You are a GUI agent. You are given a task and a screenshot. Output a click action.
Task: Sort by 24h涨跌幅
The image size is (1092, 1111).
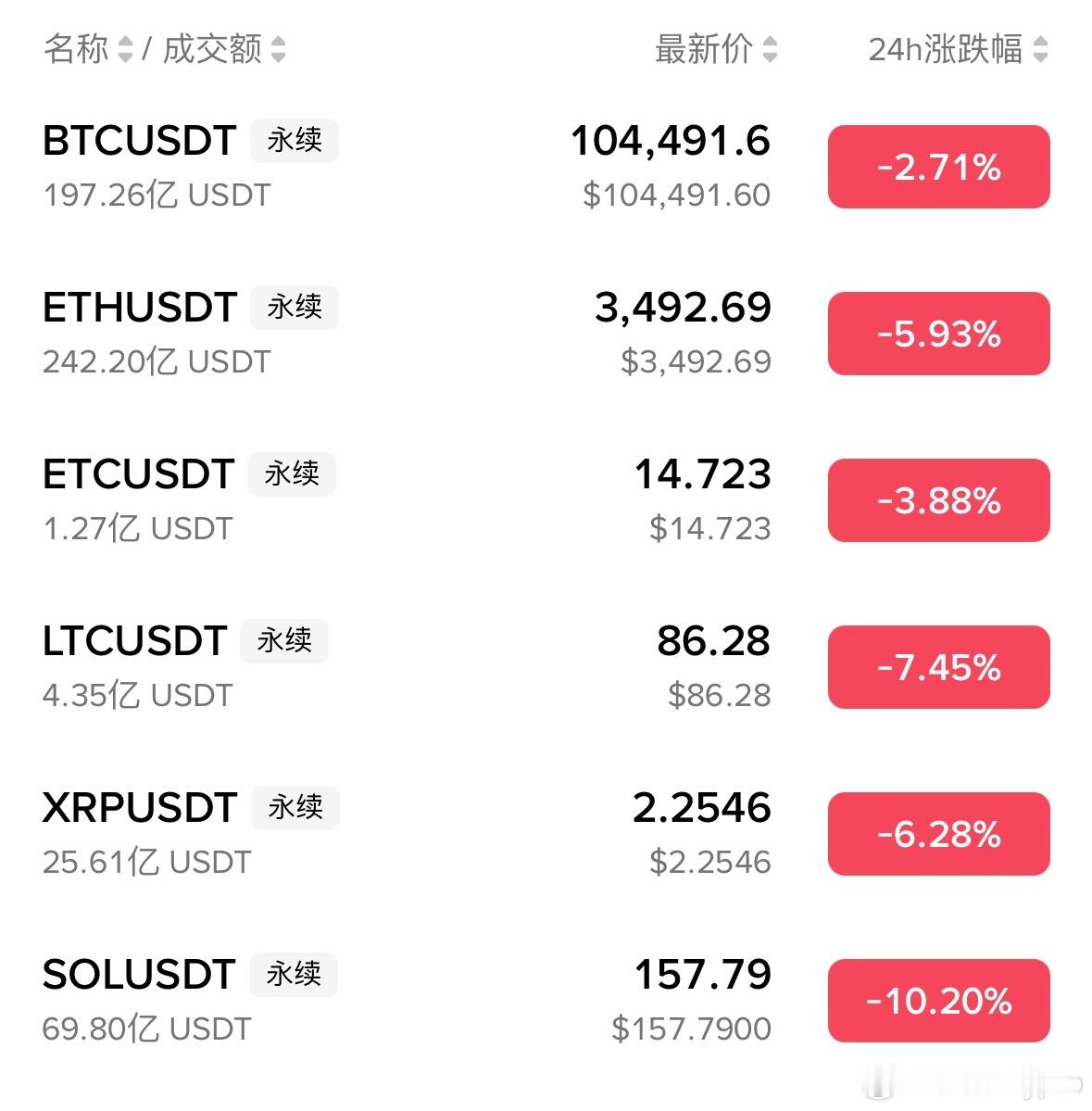click(957, 49)
